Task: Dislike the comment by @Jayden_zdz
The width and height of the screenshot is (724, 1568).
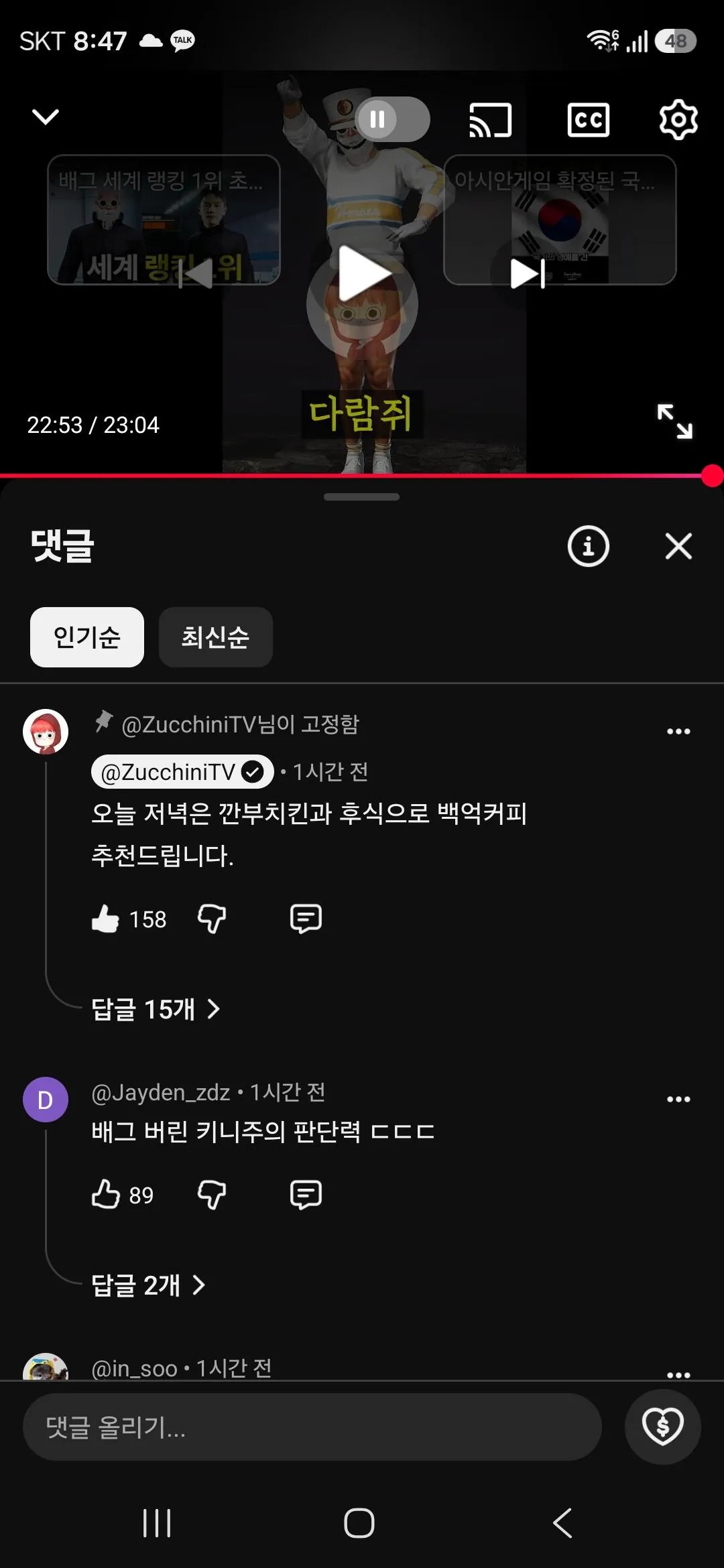Action: [211, 1195]
